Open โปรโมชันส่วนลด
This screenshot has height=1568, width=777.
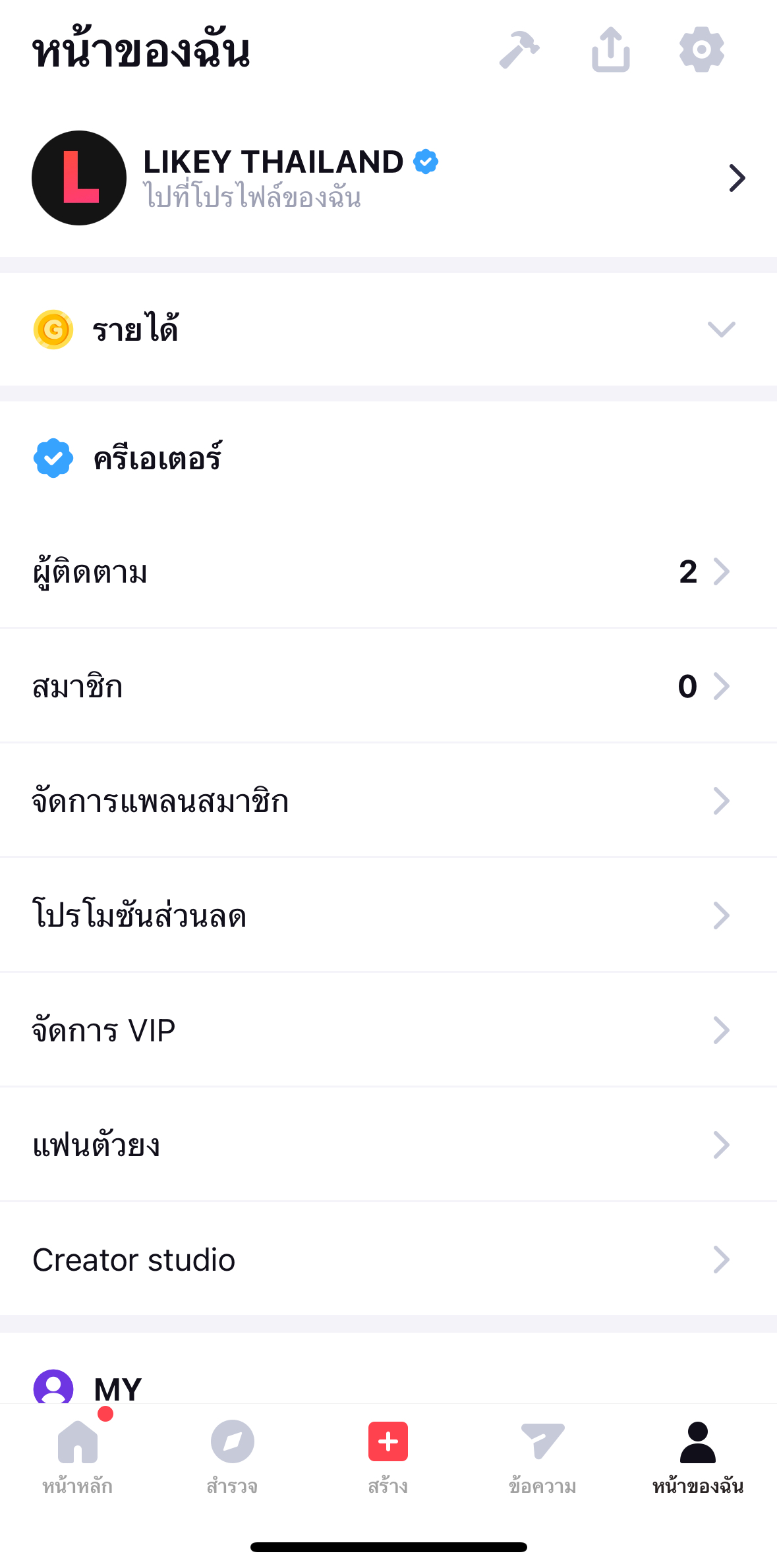pyautogui.click(x=388, y=915)
